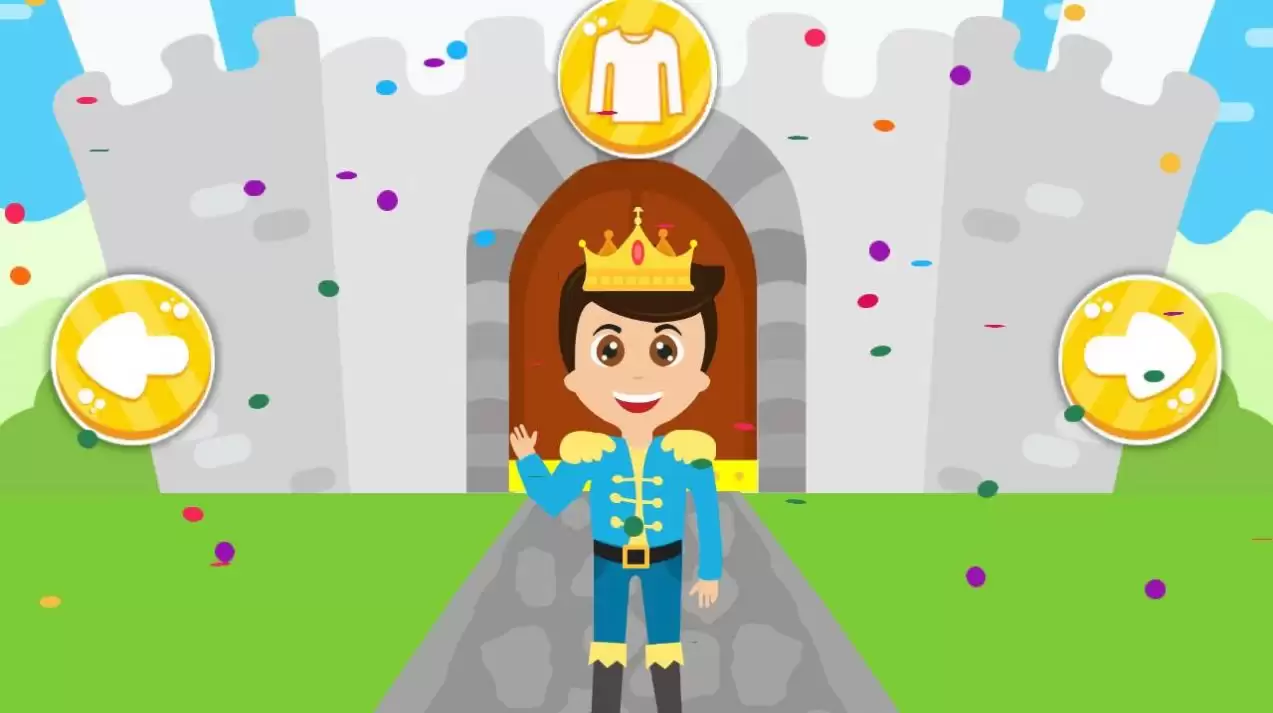Switch to the next outfit with right arrow
1273x713 pixels.
pos(1139,359)
